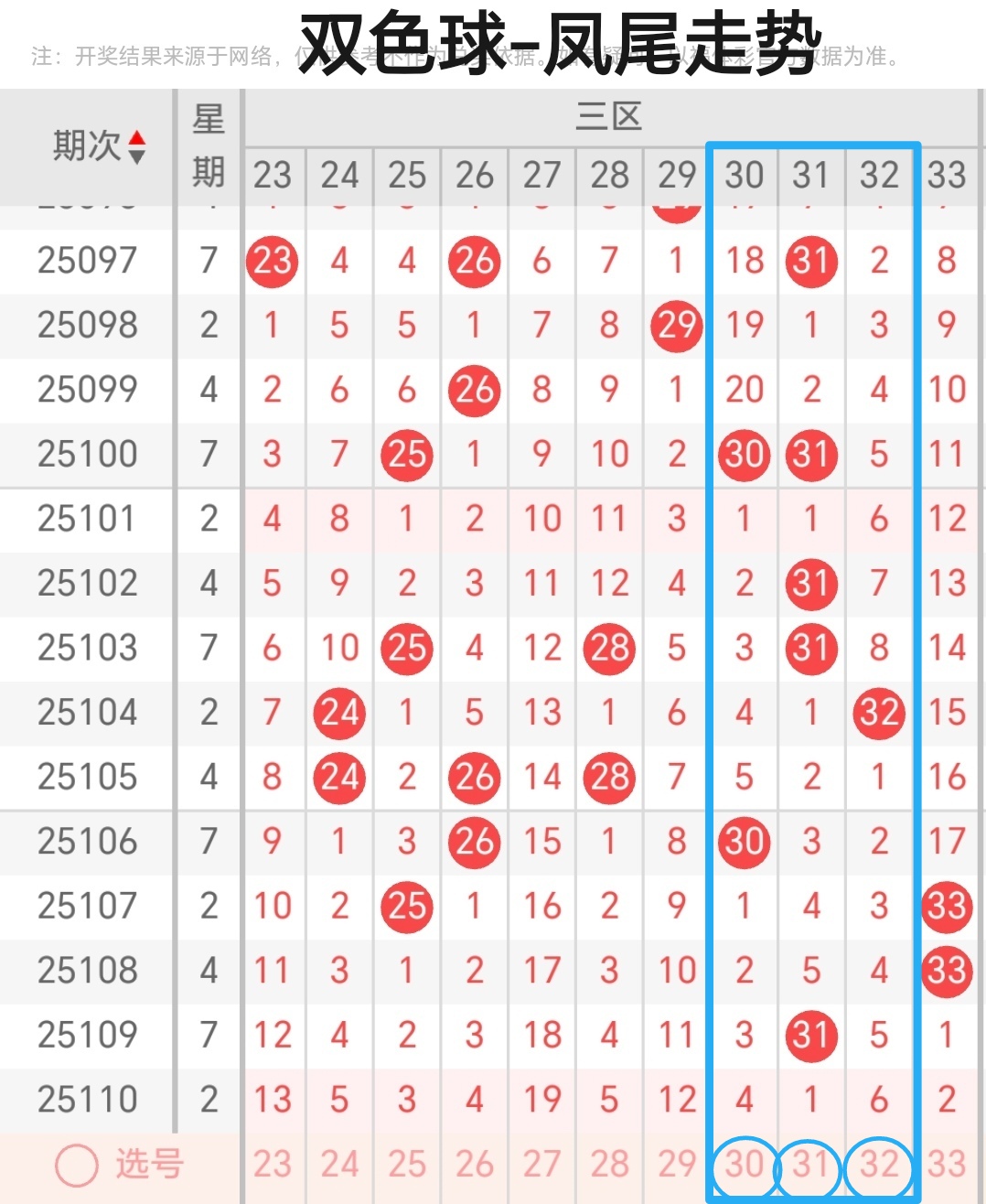Click the circle icon next to 选号
Viewport: 986px width, 1204px height.
(75, 1164)
